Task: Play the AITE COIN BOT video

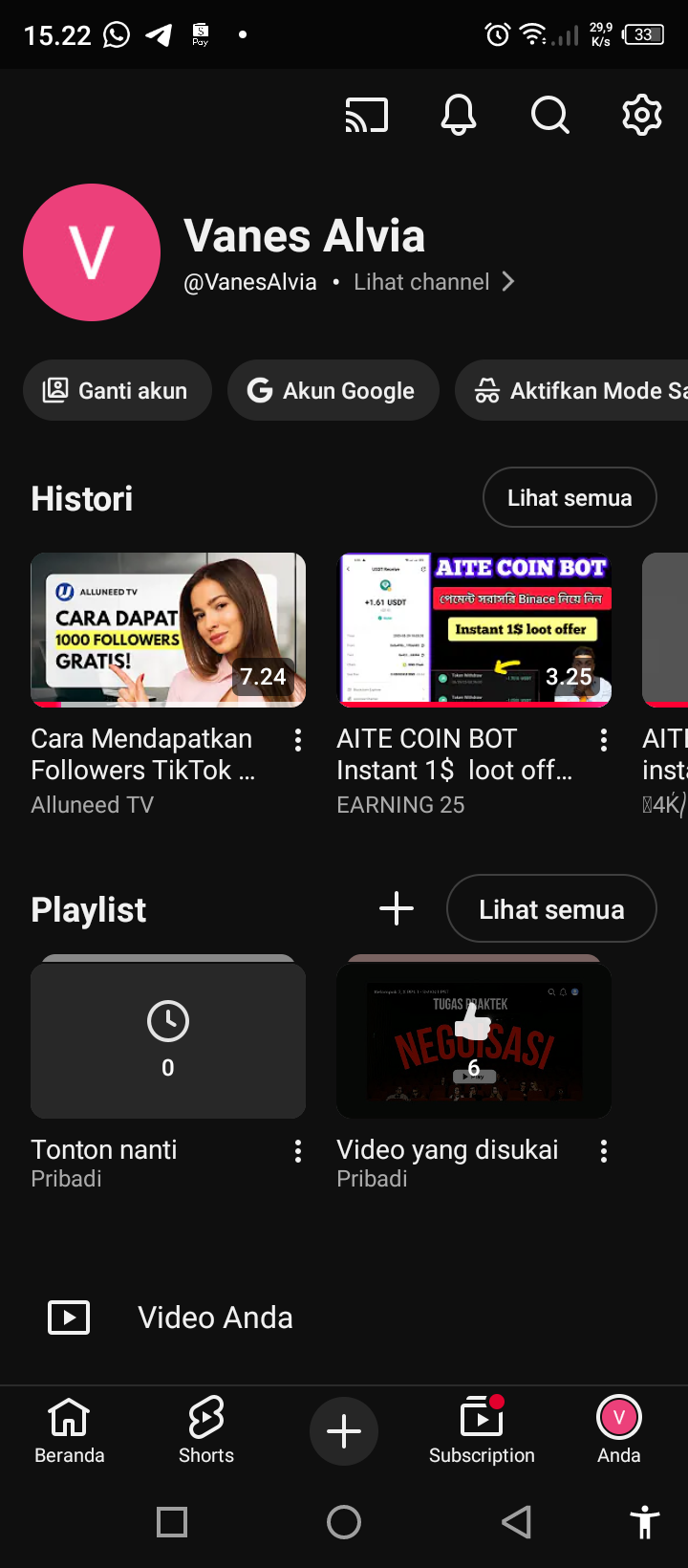Action: click(475, 629)
